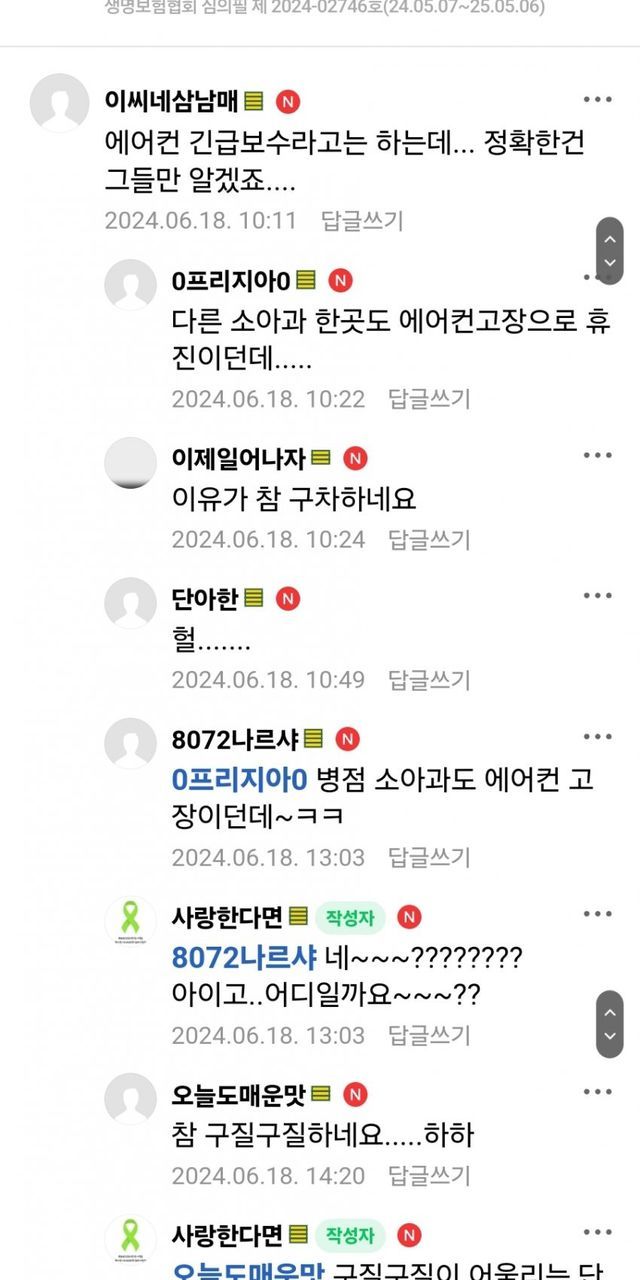This screenshot has height=1280, width=640.
Task: Write a reply to 이제일어나자's comment
Action: (429, 539)
